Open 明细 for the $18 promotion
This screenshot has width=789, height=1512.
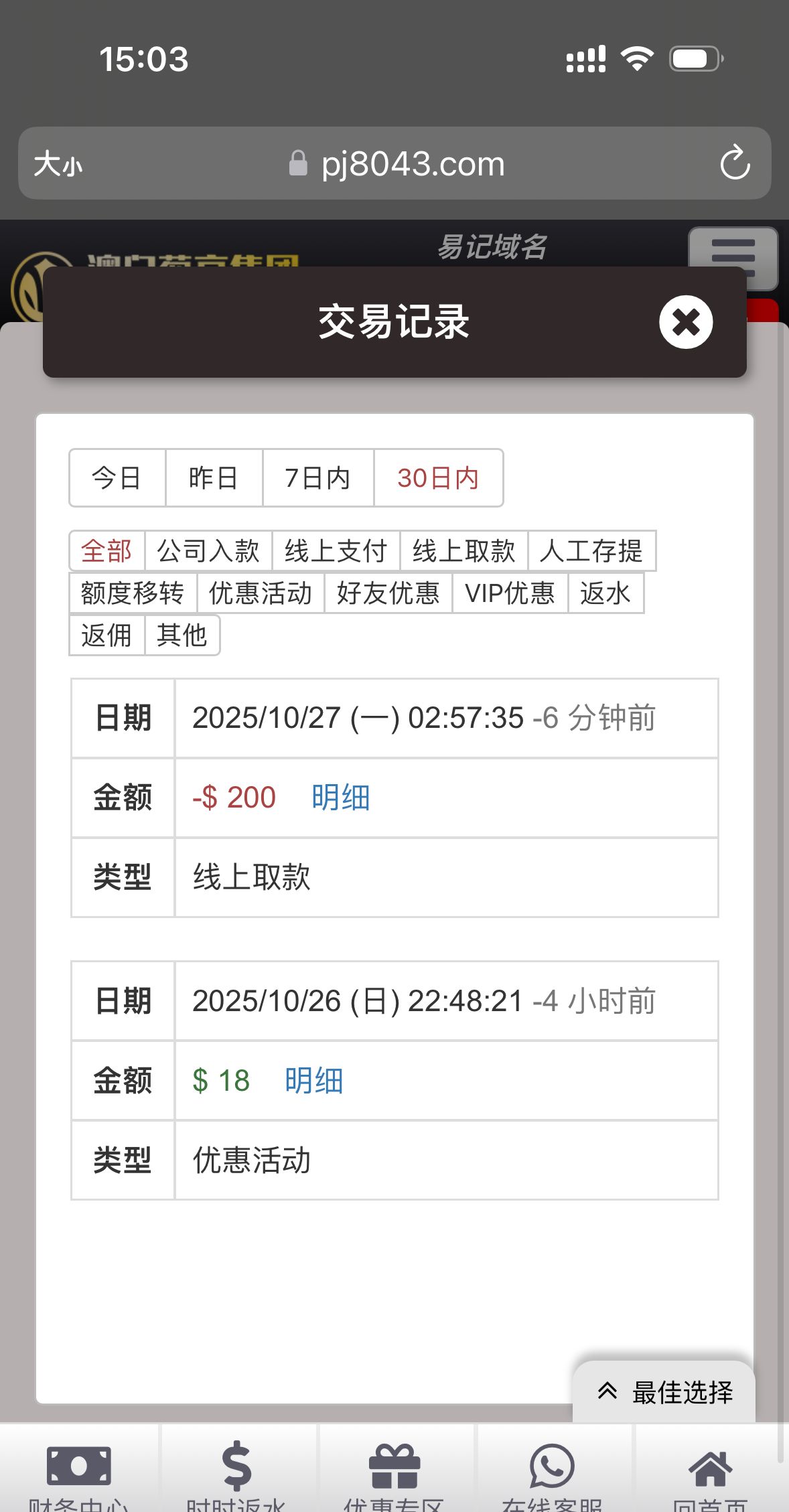pos(313,1081)
